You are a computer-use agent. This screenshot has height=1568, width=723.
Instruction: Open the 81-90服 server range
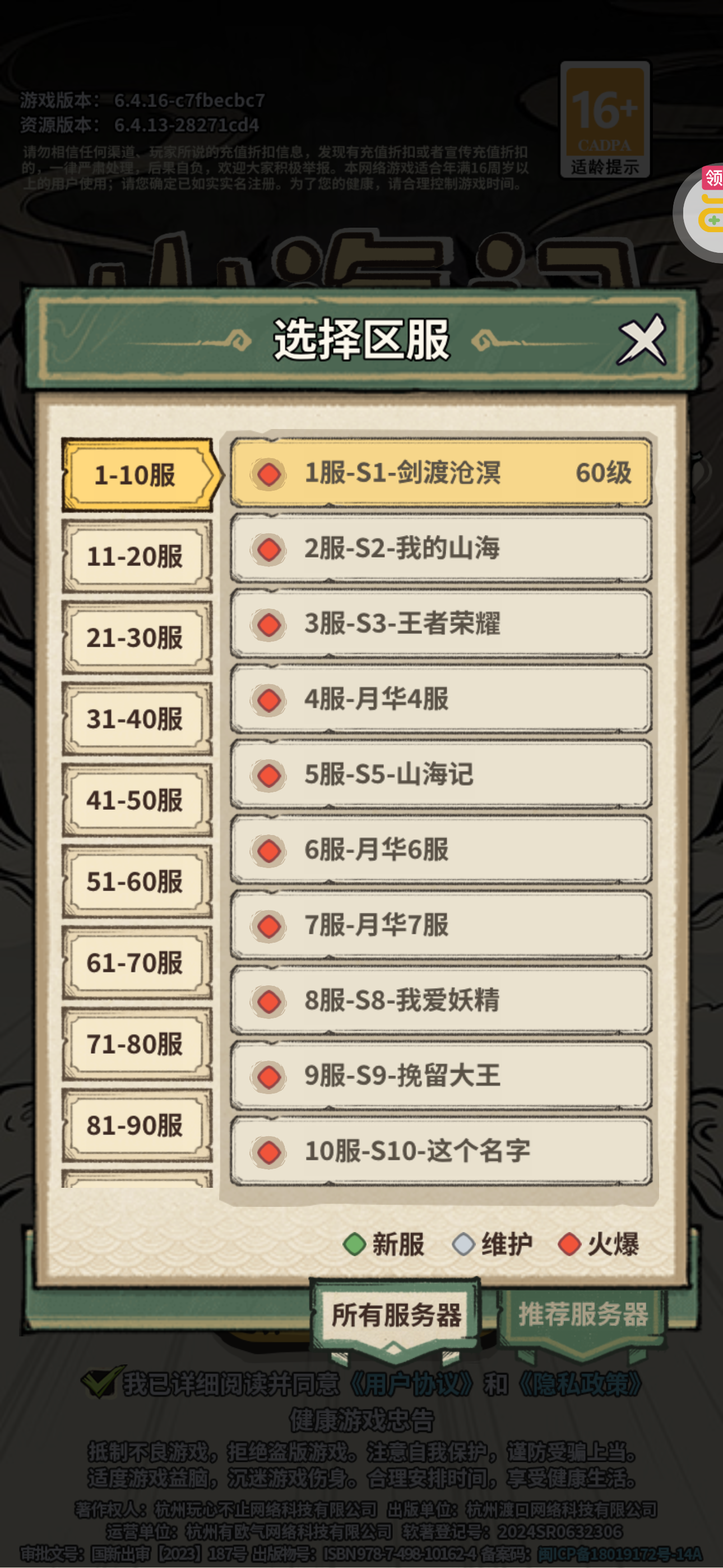(136, 1125)
